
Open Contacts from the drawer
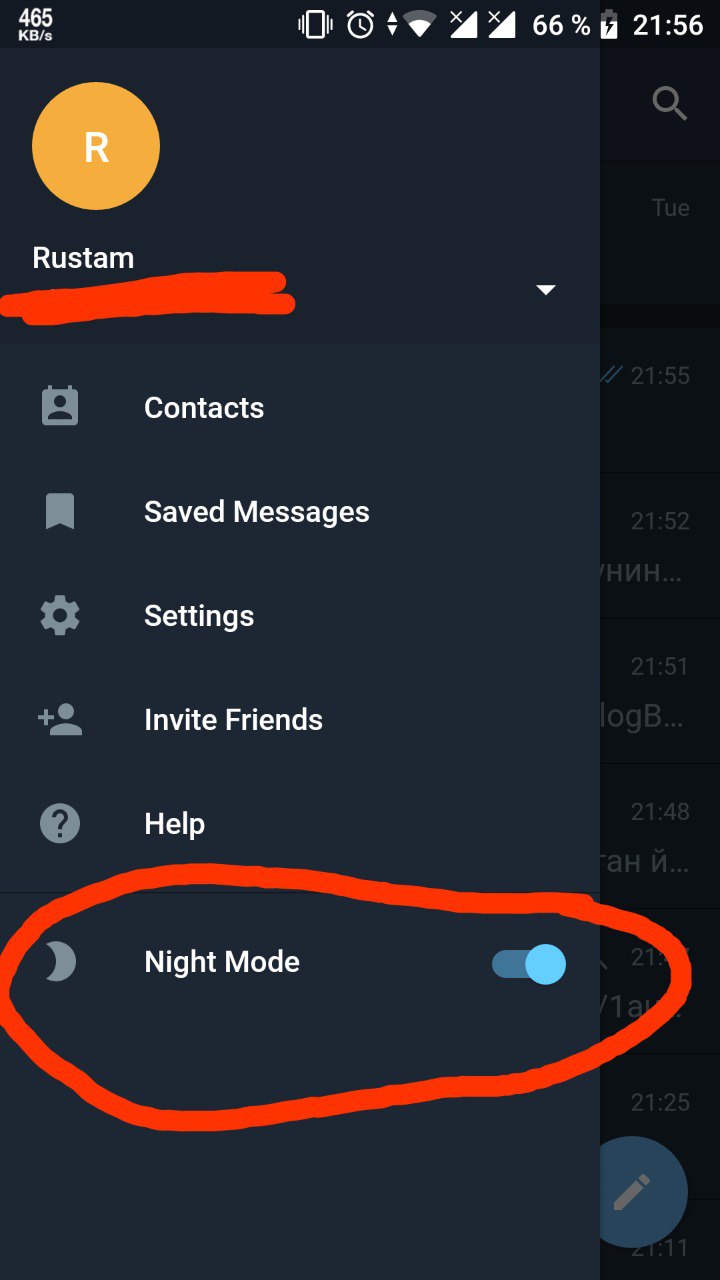click(203, 408)
